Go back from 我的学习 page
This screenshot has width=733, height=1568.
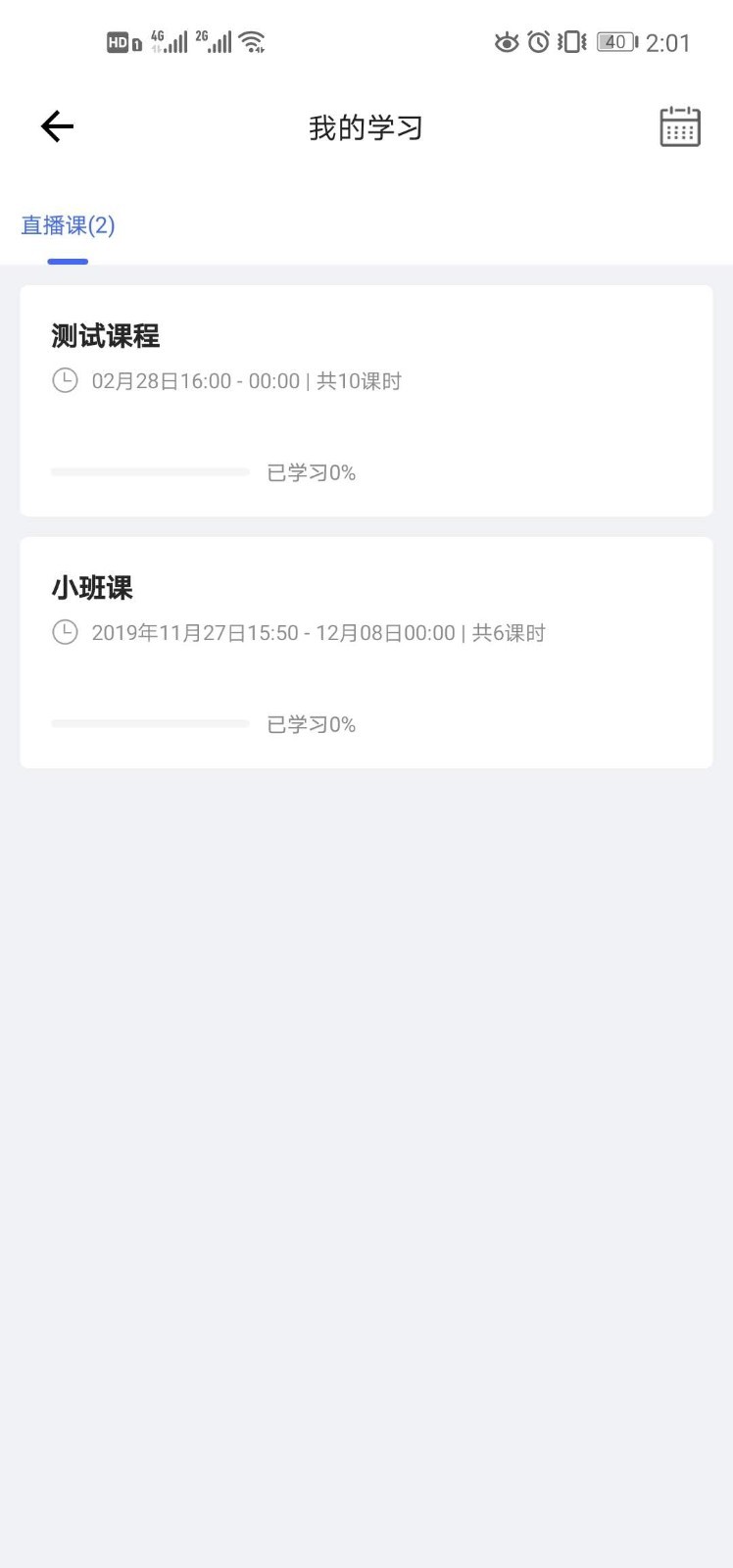(x=57, y=126)
